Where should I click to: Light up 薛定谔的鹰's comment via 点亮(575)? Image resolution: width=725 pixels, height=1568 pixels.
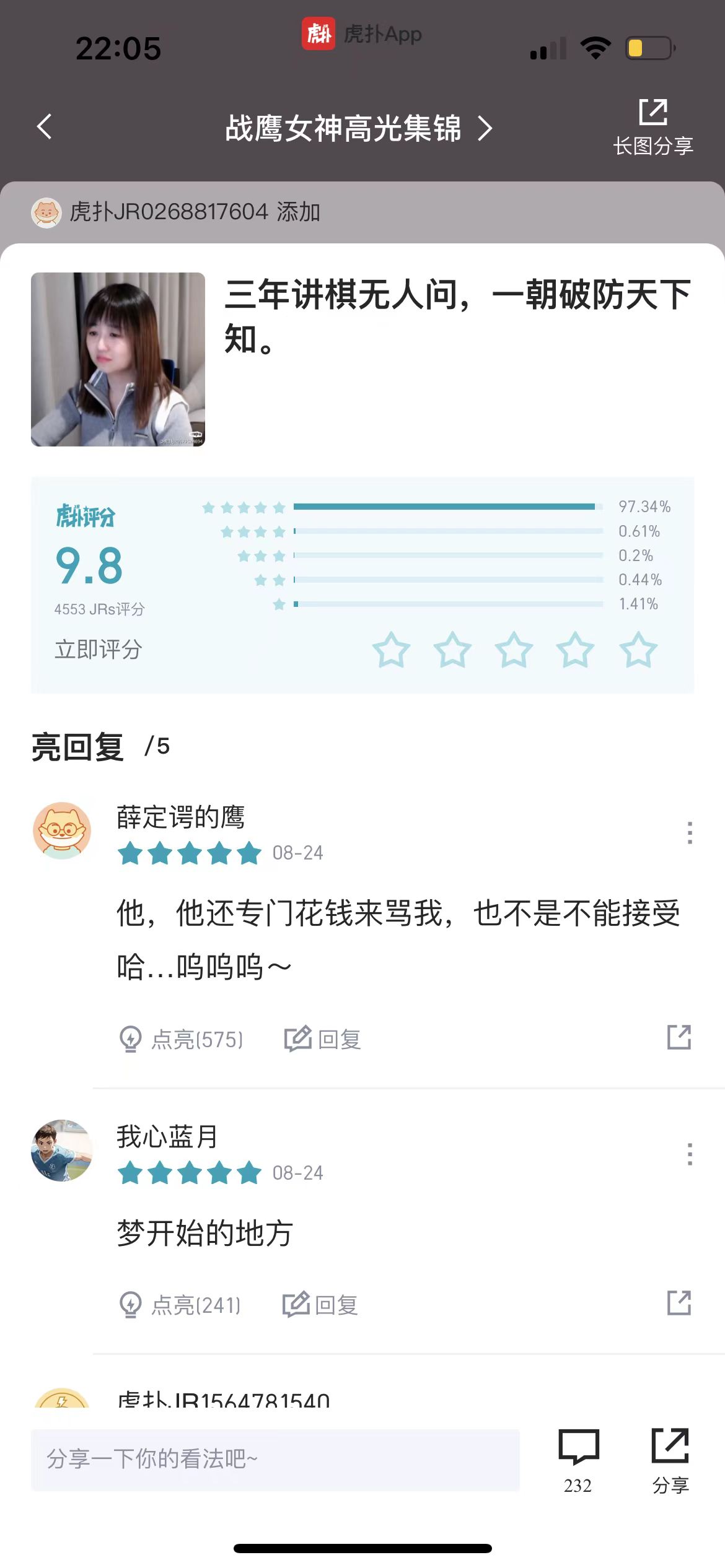tap(180, 1040)
